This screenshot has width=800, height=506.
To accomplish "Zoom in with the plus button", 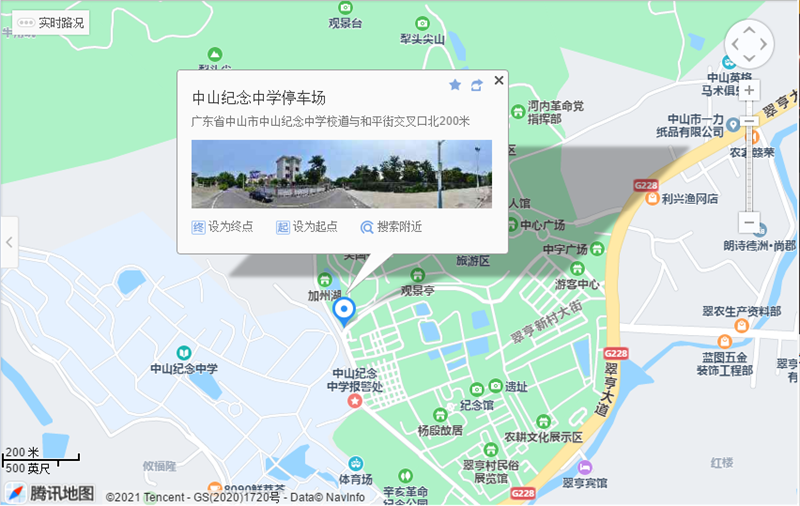I will [x=750, y=89].
